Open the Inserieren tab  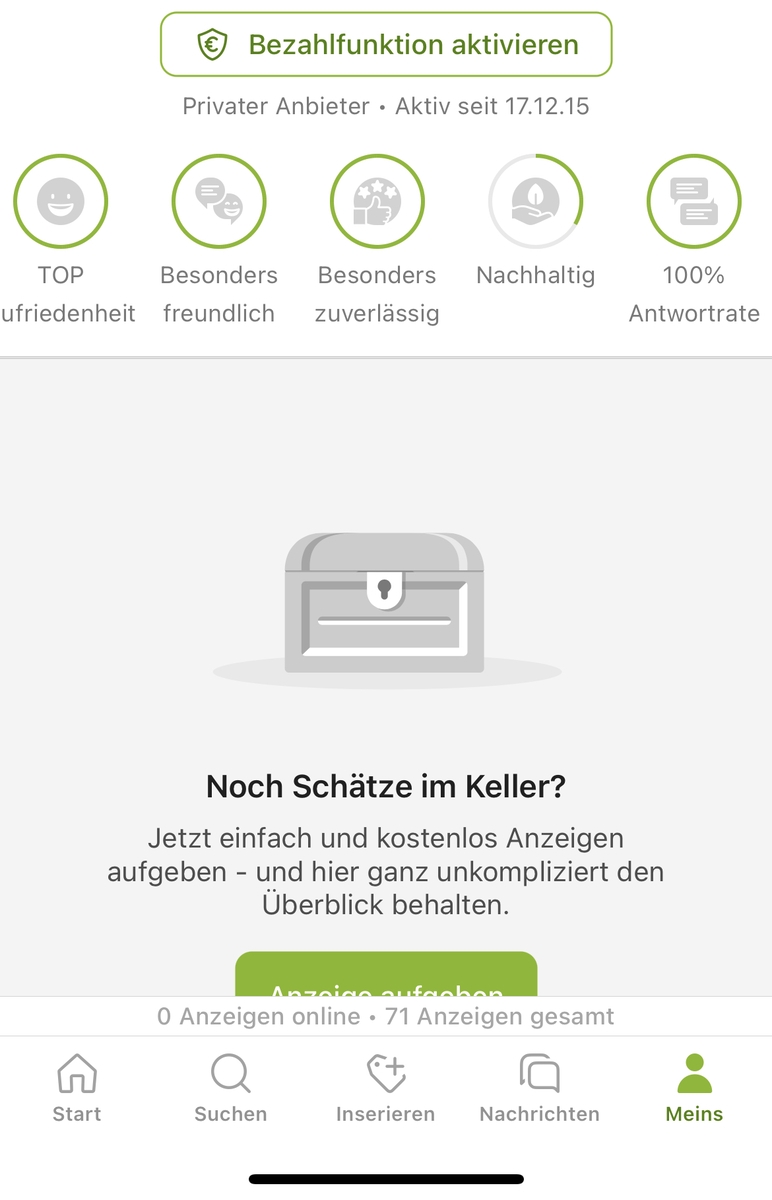pos(385,1088)
